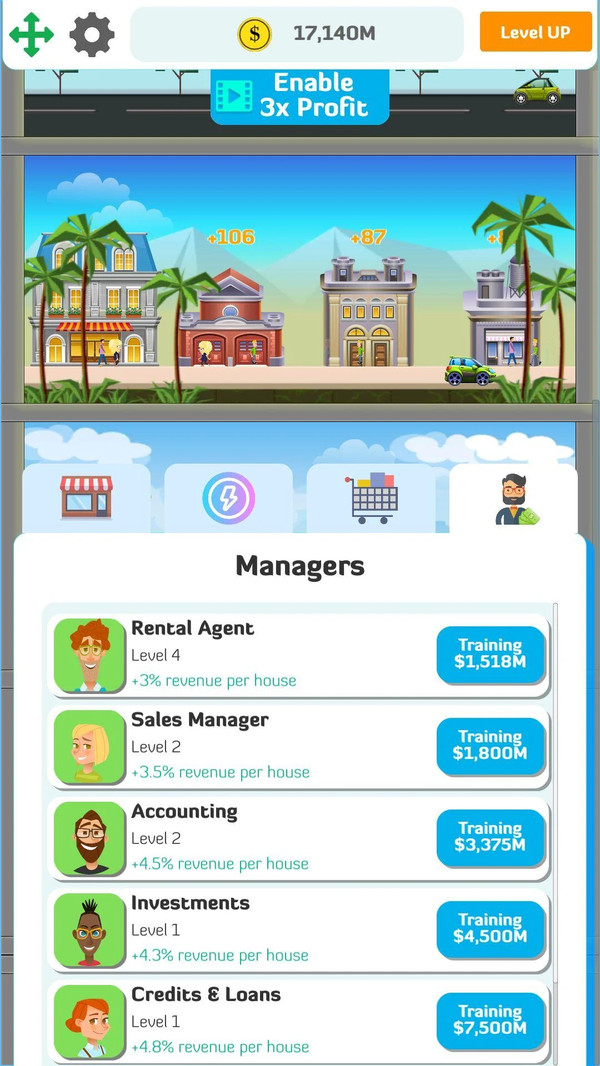This screenshot has height=1066, width=600.
Task: Collect the +106 coins above the red building
Action: coord(231,237)
